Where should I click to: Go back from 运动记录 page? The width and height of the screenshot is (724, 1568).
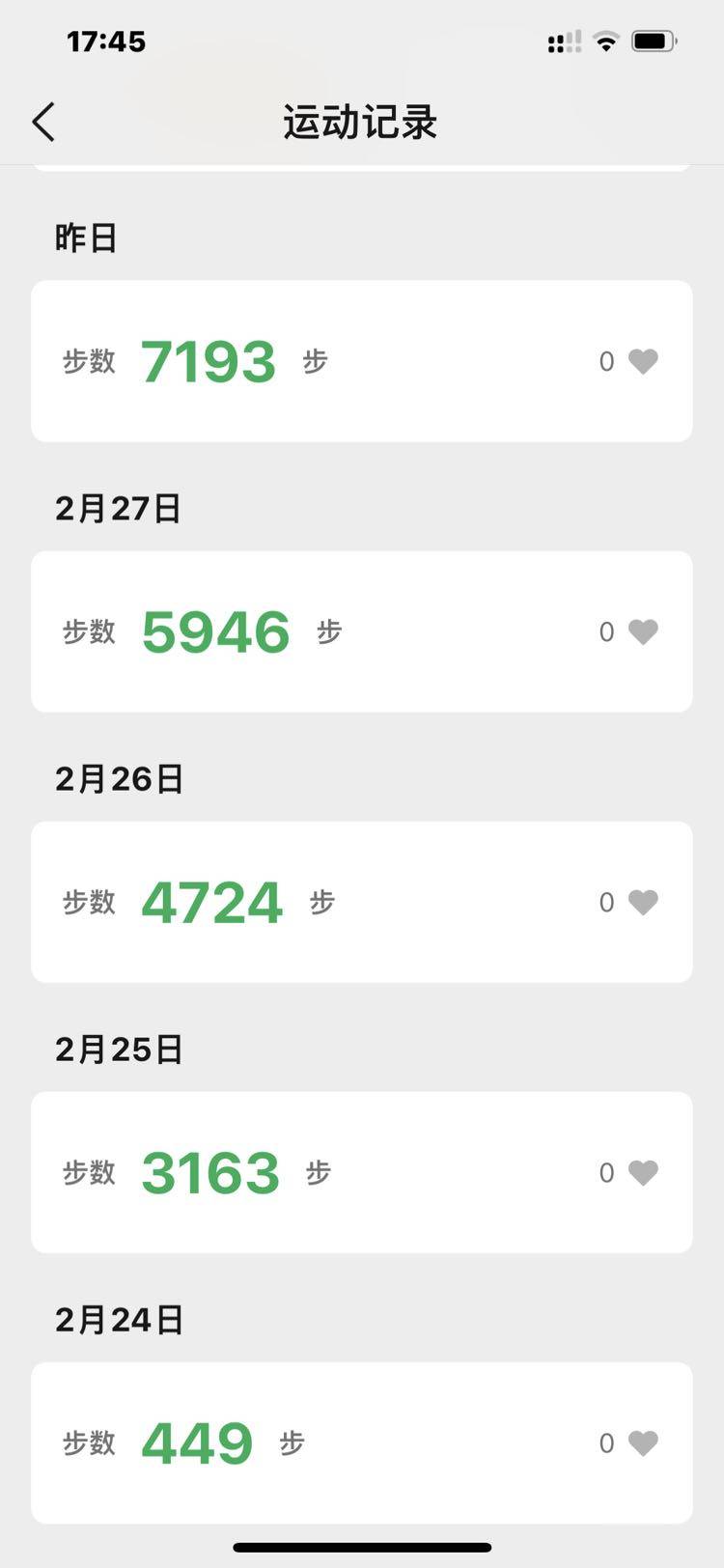point(43,123)
